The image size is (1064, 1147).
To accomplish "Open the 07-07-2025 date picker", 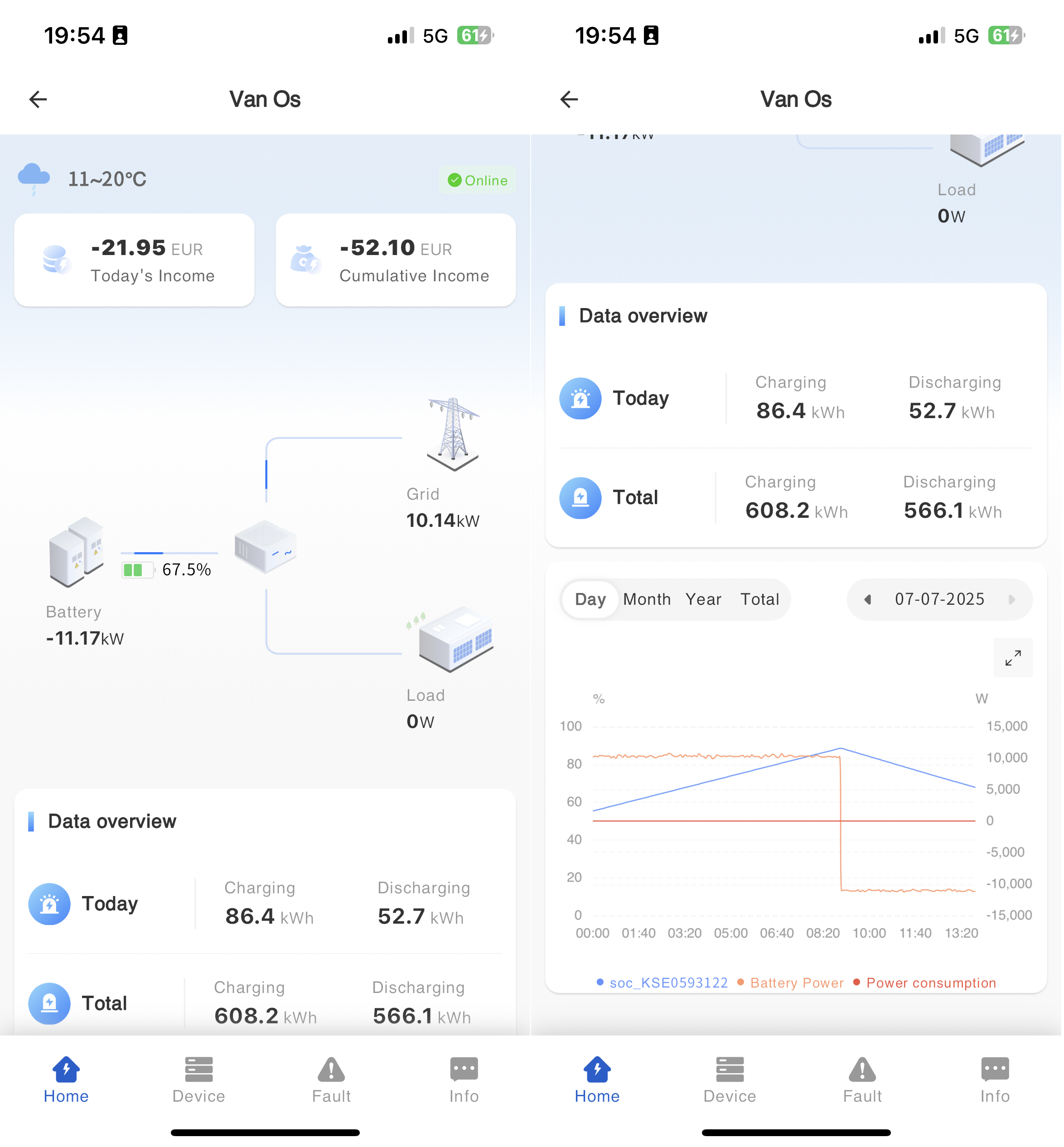I will [940, 600].
